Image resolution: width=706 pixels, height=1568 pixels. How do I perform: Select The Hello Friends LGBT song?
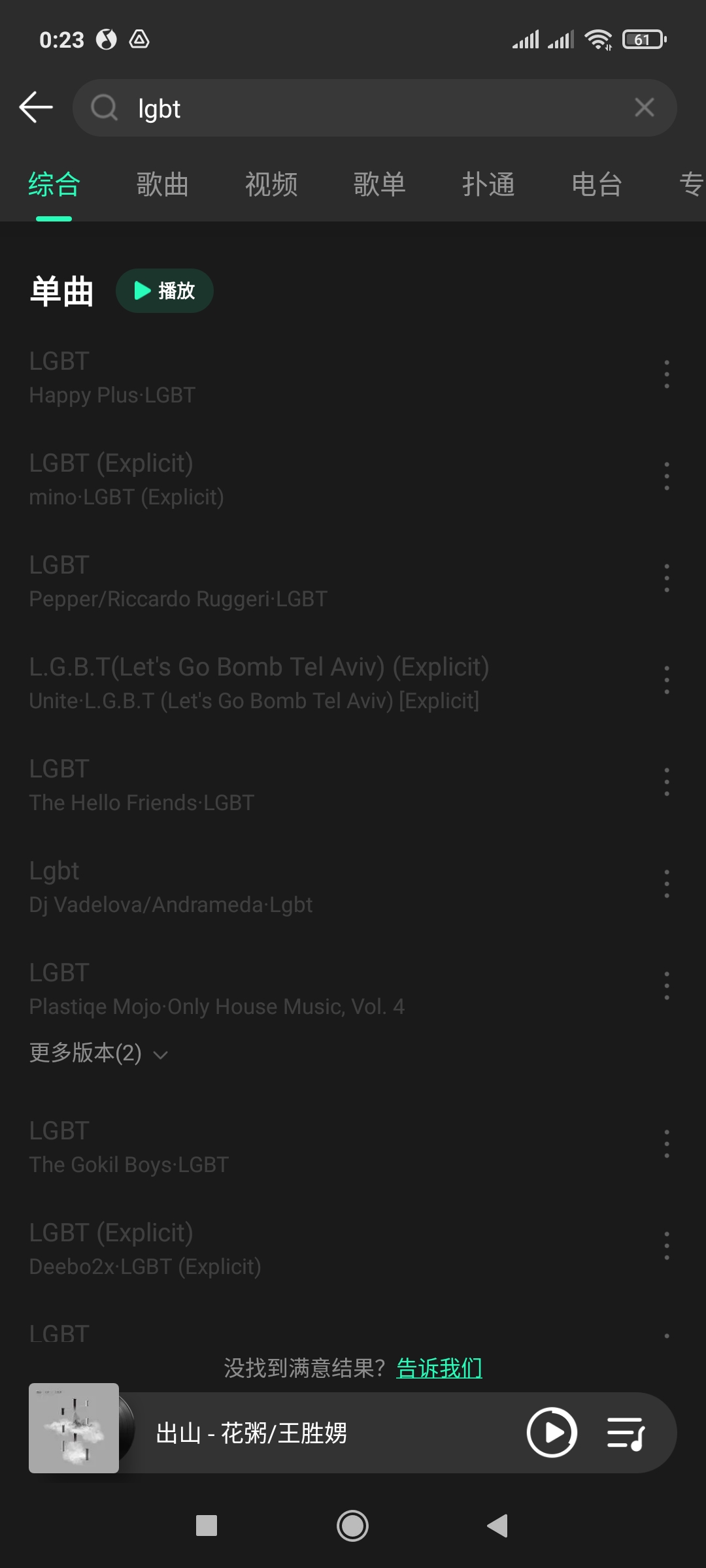click(x=261, y=785)
